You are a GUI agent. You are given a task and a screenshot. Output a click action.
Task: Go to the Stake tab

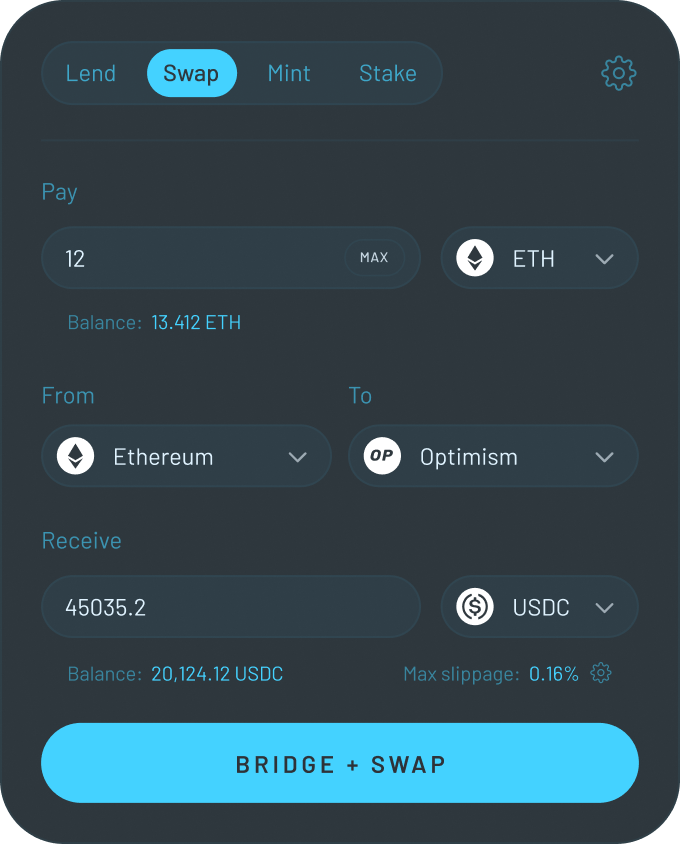388,73
